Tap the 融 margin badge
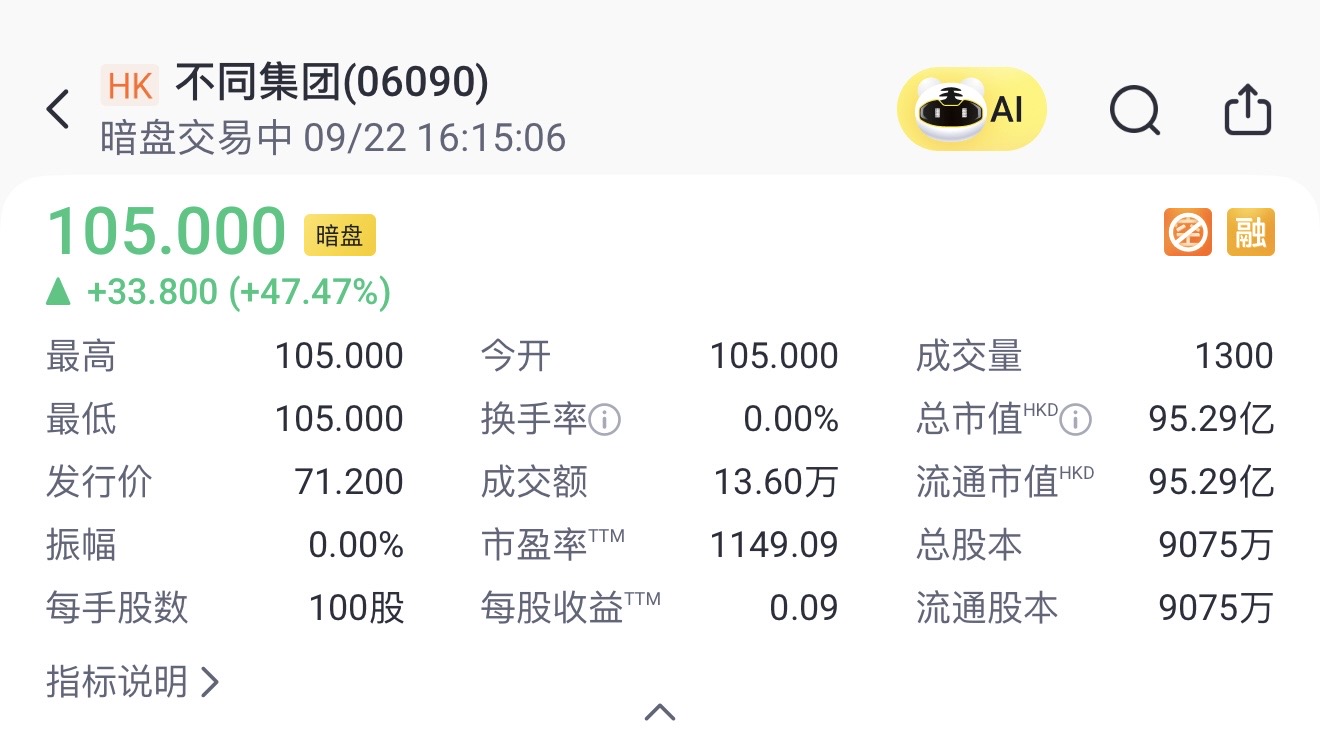The height and width of the screenshot is (743, 1320). point(1250,233)
